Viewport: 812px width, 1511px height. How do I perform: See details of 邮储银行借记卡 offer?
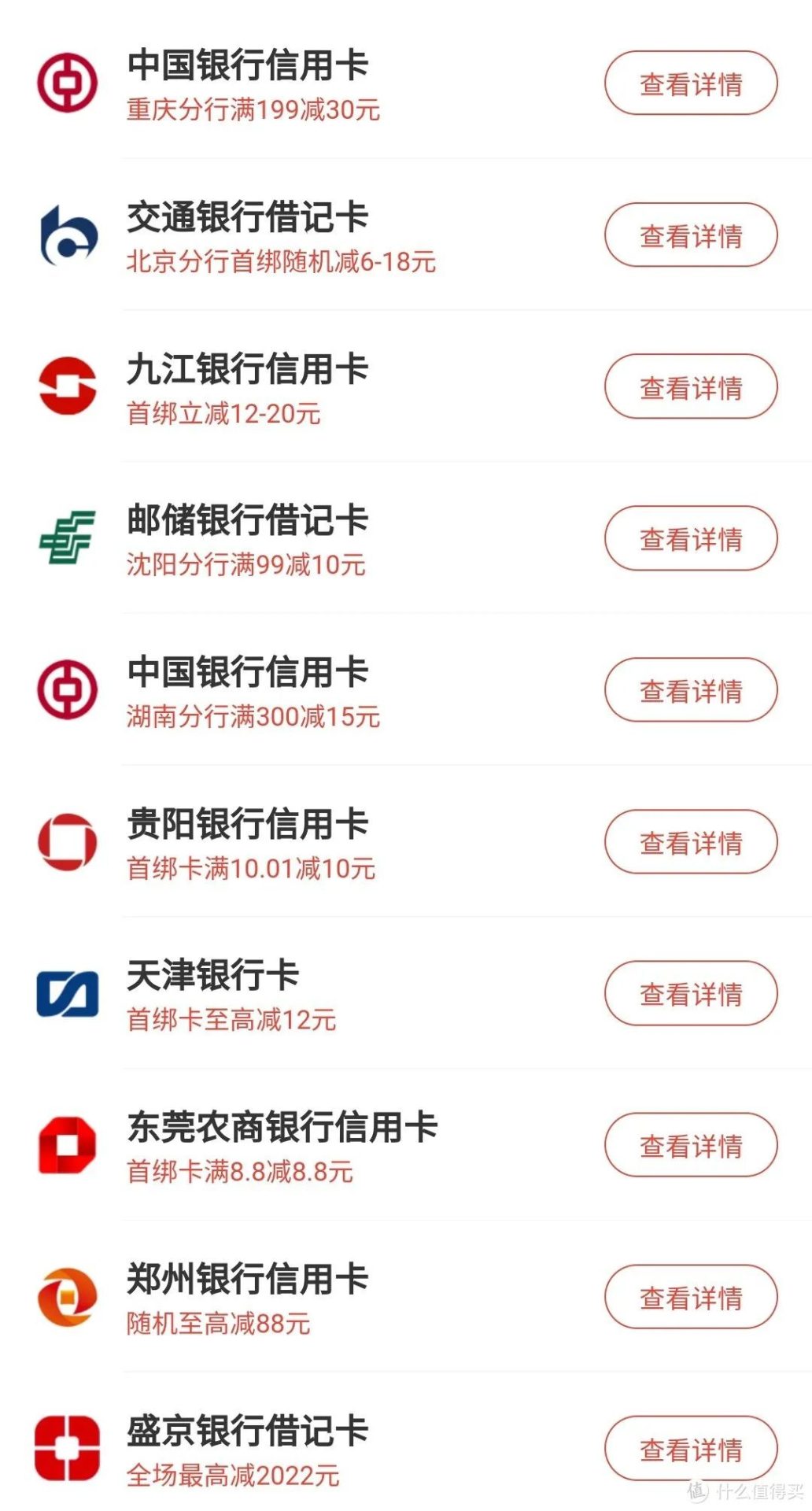(690, 538)
